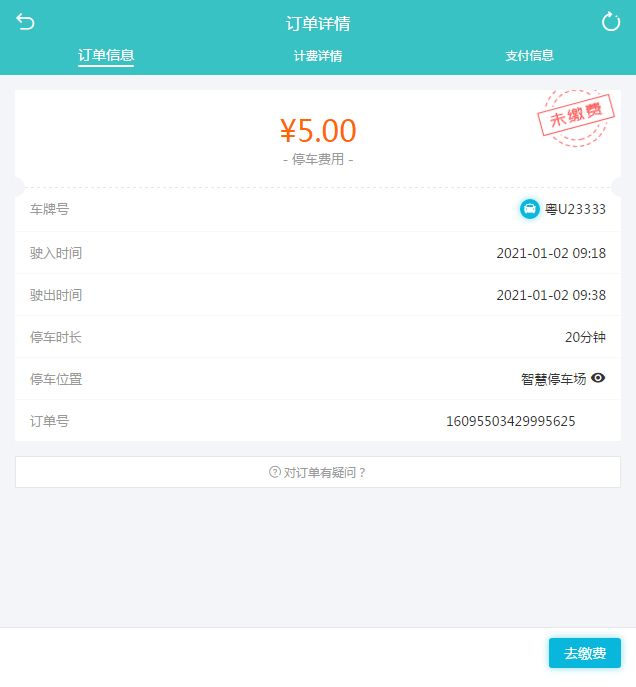
Task: Open the 支付信息 tab
Action: coord(529,56)
